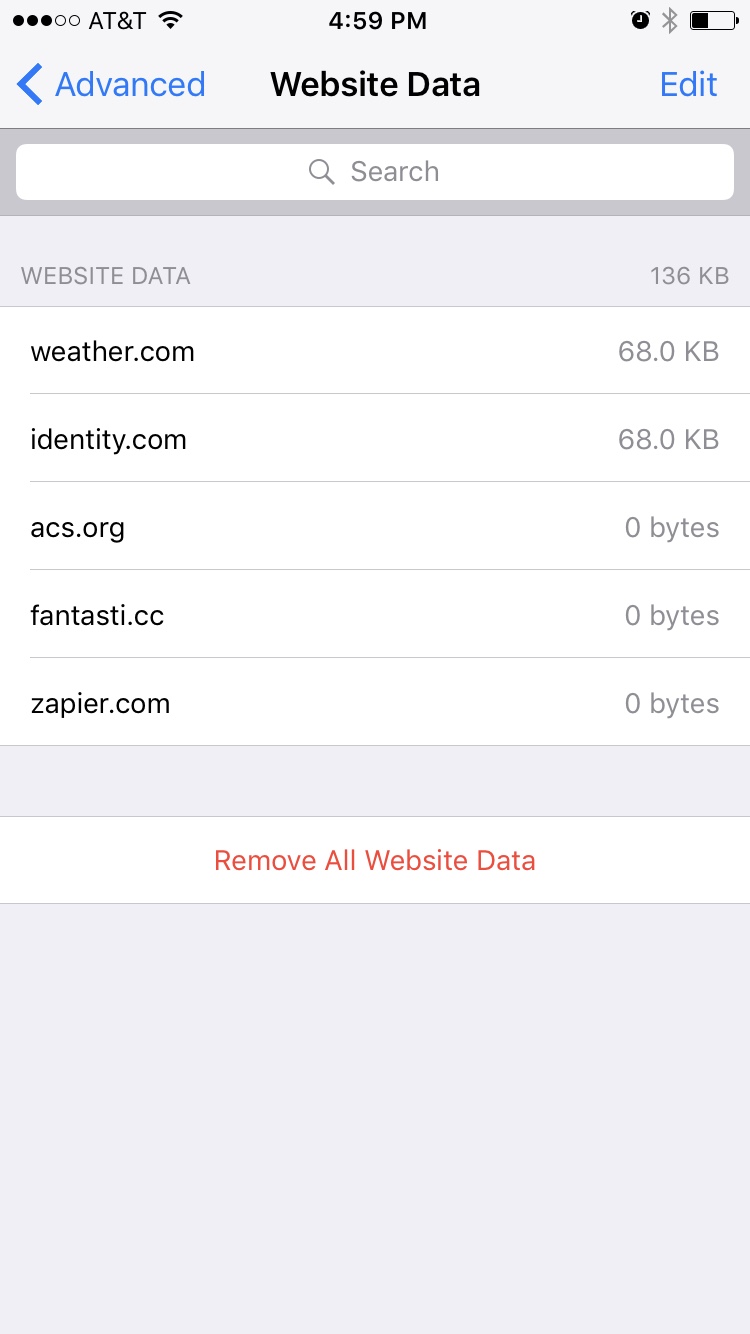Remove All Website Data
The height and width of the screenshot is (1334, 750).
[375, 860]
